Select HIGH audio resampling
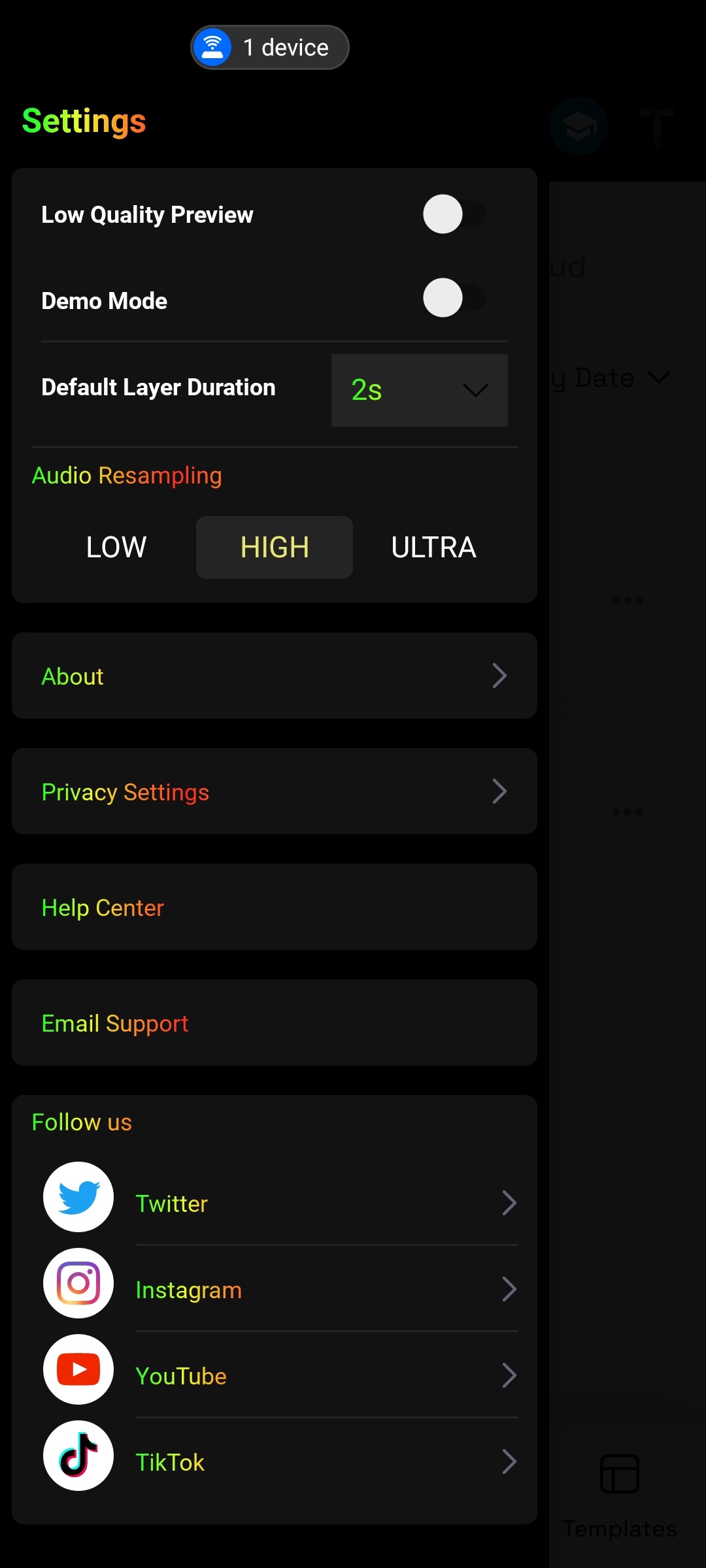 275,547
